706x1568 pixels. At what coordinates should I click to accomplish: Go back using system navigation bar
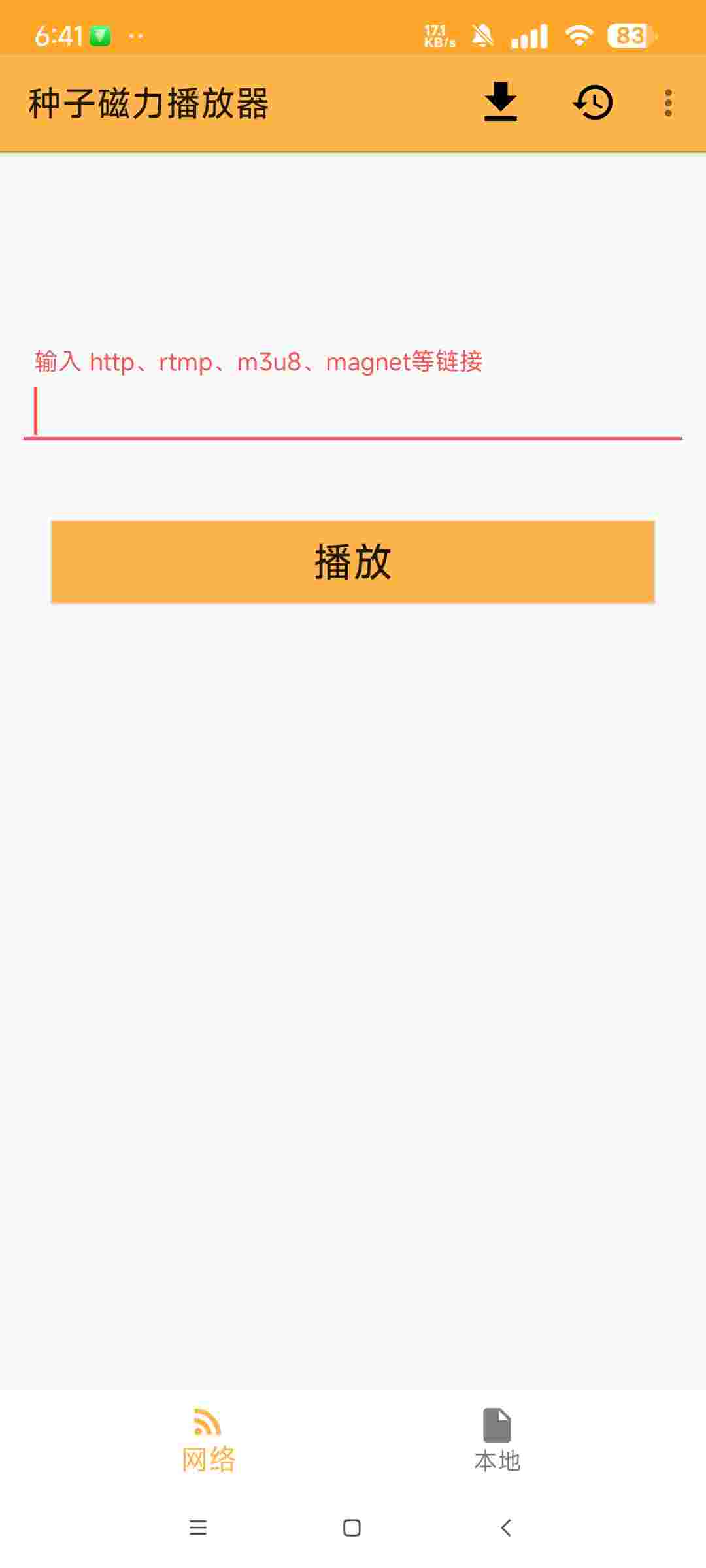506,1527
